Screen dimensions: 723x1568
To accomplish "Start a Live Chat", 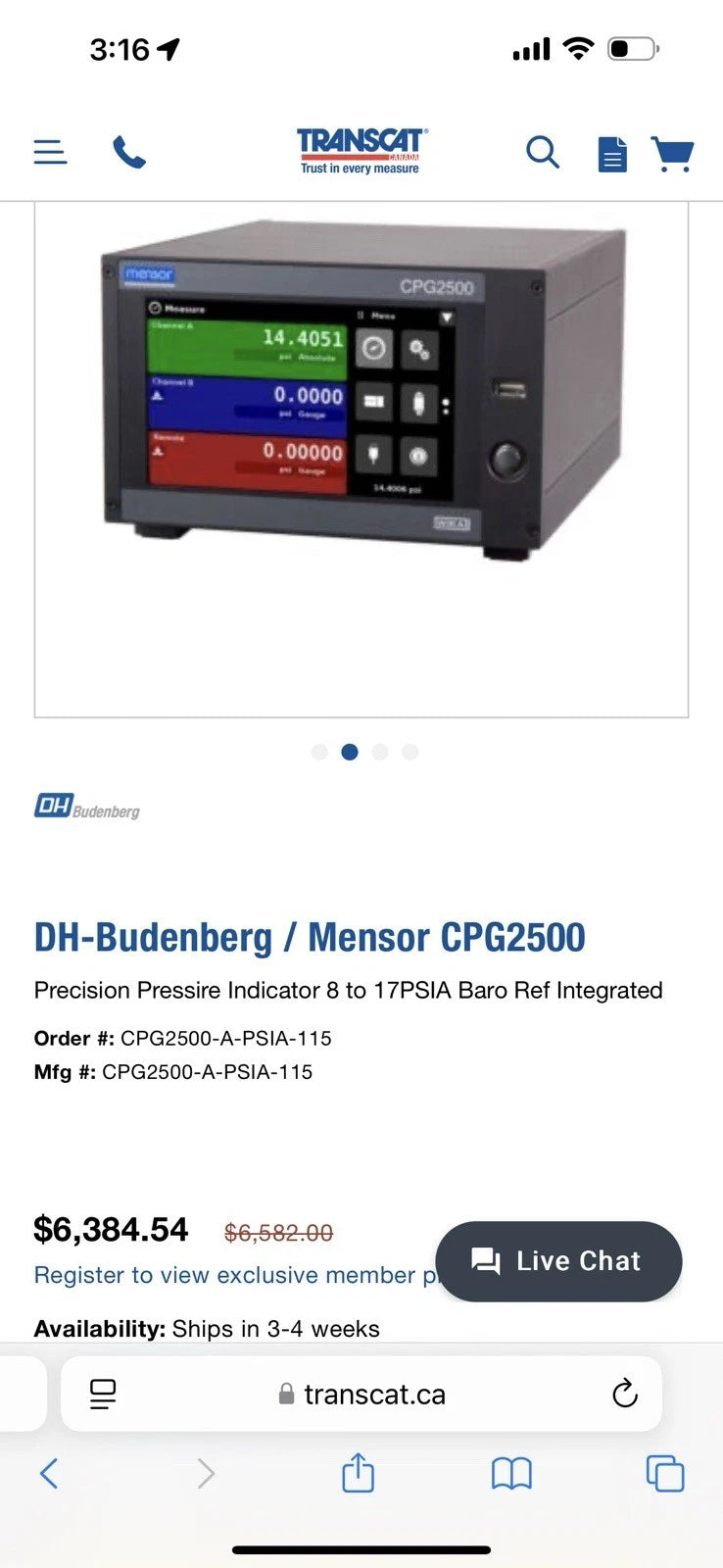I will click(558, 1261).
